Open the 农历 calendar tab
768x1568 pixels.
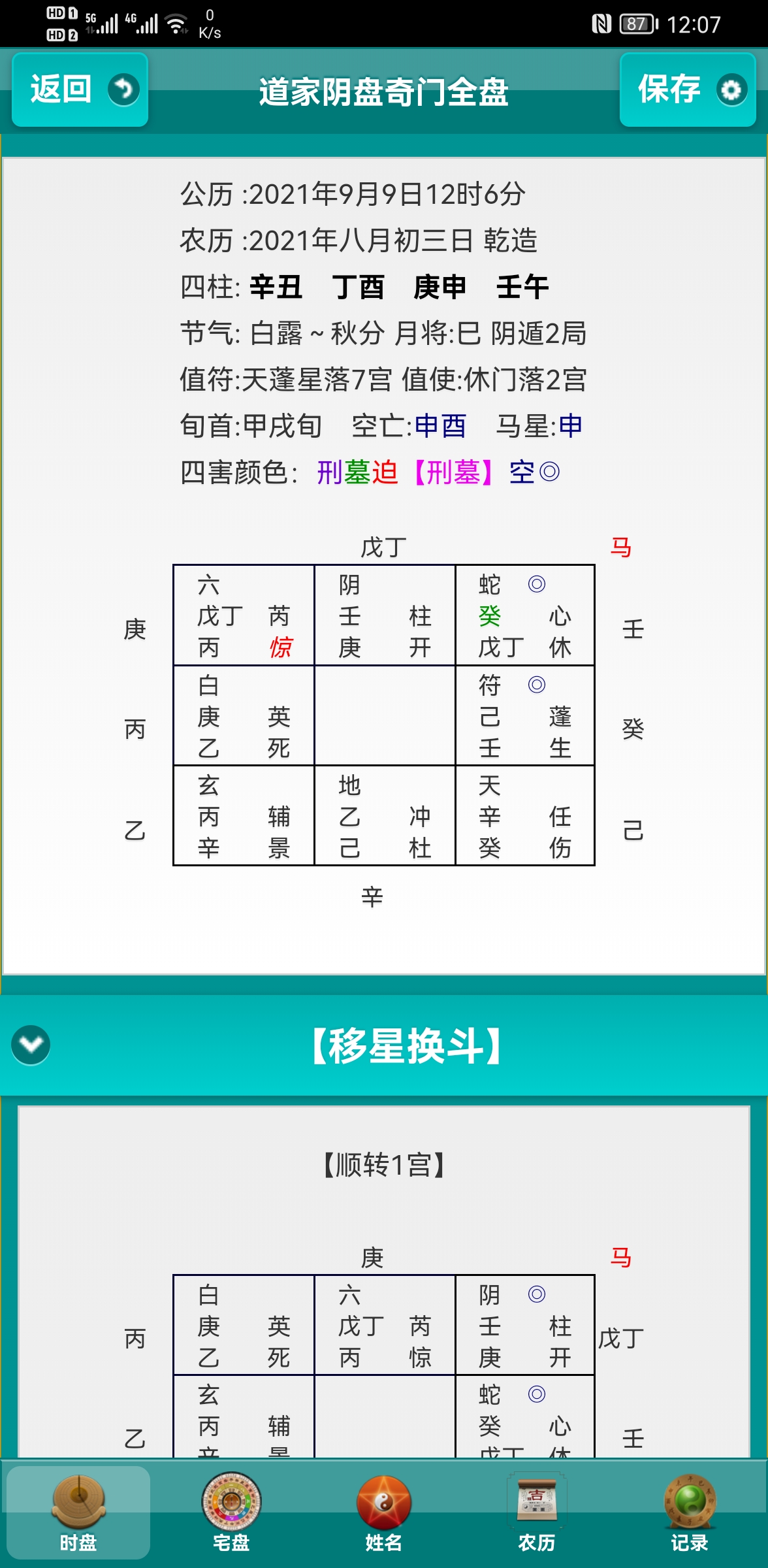[x=537, y=1512]
